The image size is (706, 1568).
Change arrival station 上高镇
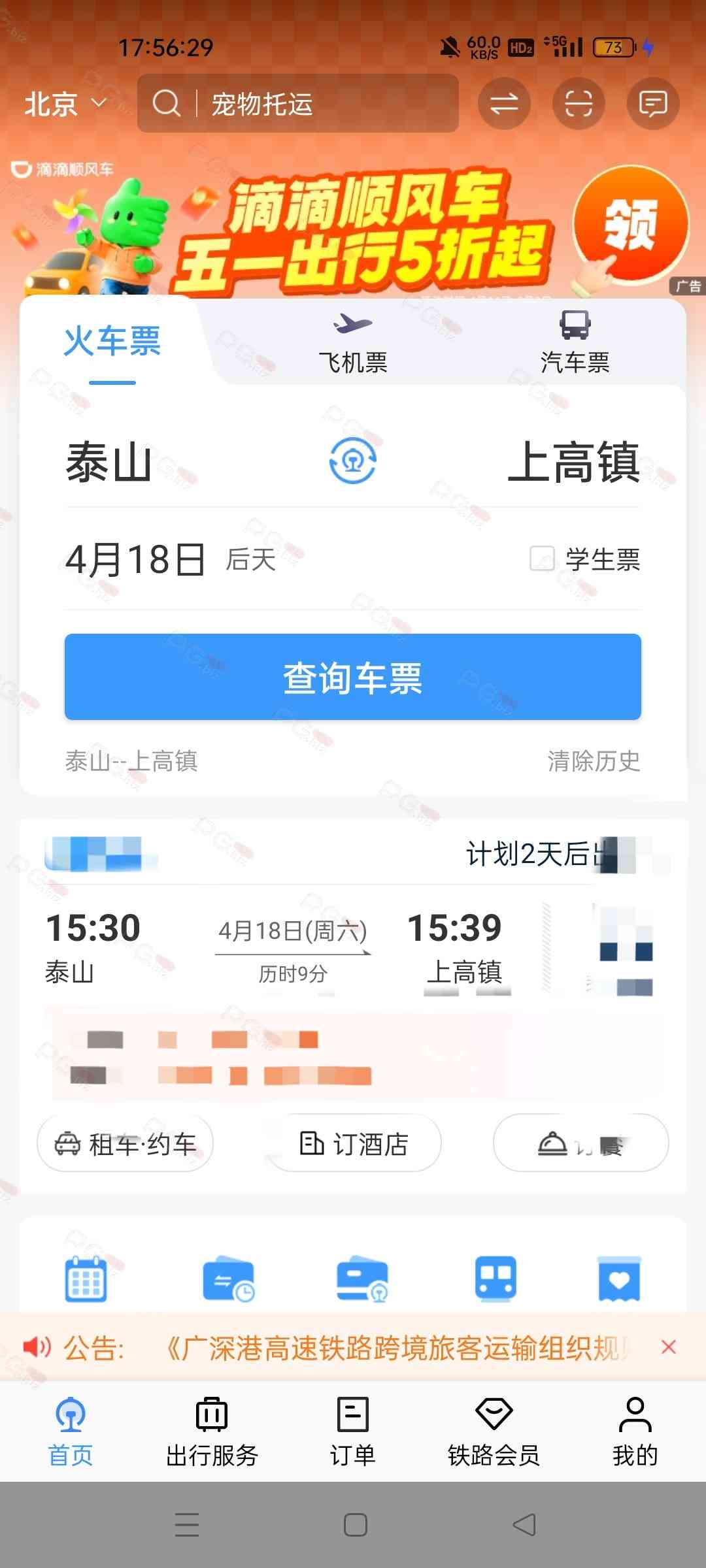click(574, 463)
